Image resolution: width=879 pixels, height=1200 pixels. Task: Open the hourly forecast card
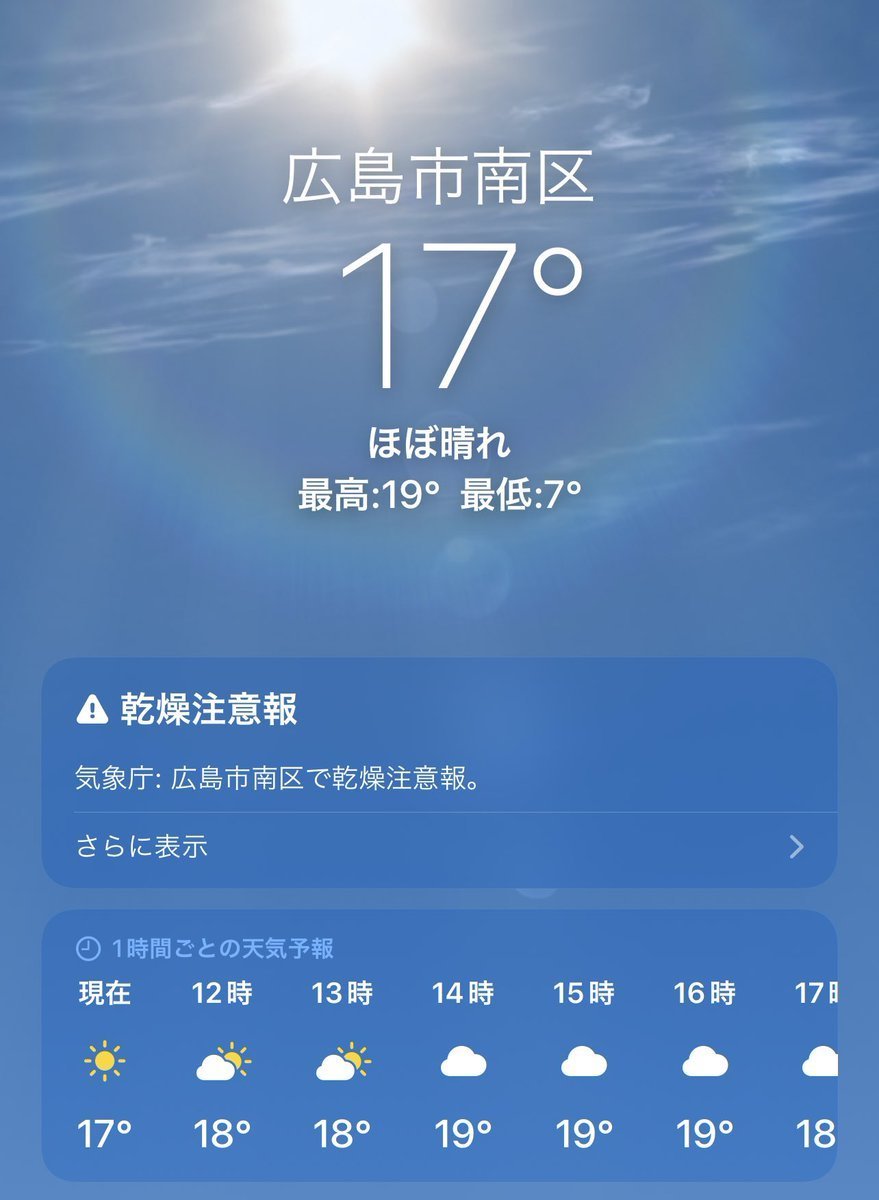438,1045
